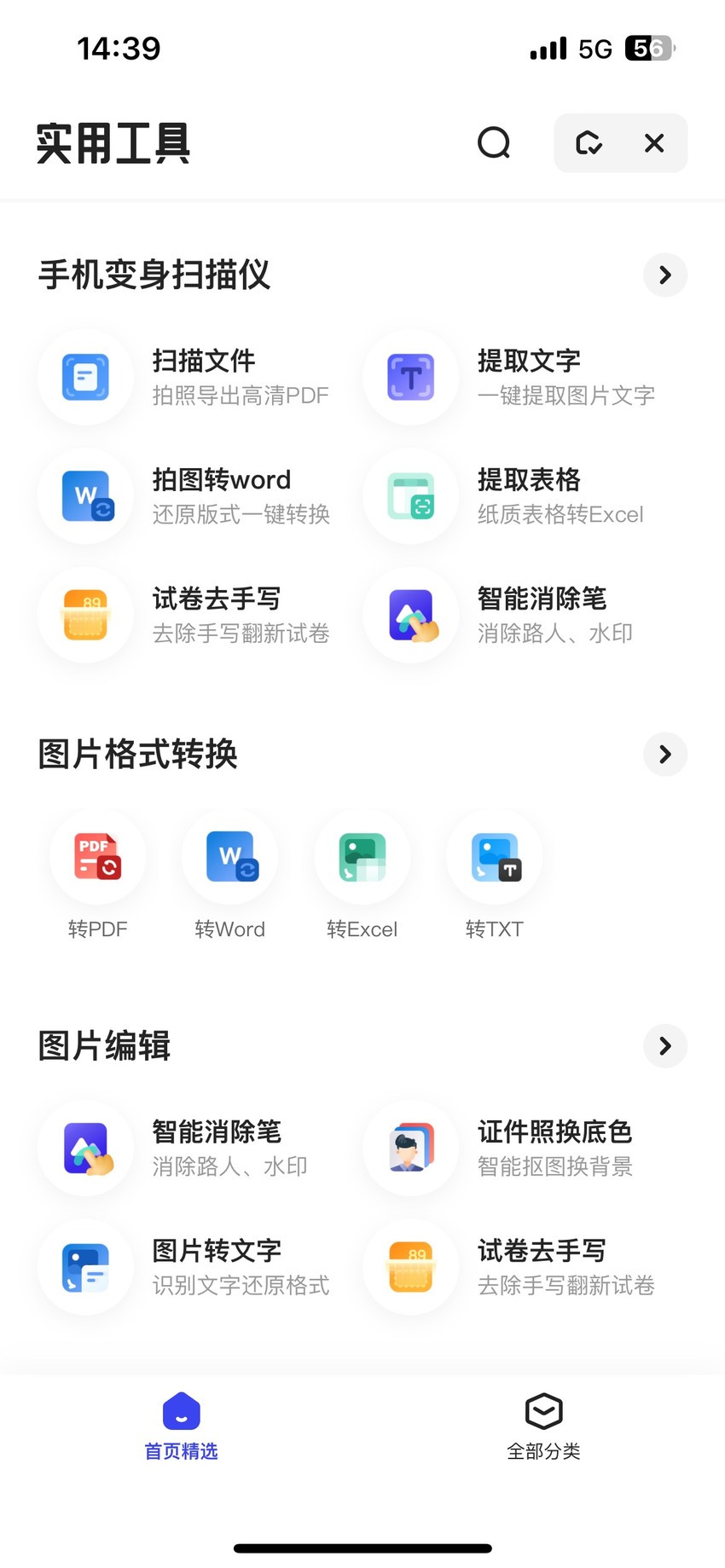
Task: Choose the 转Word converter
Action: click(229, 876)
